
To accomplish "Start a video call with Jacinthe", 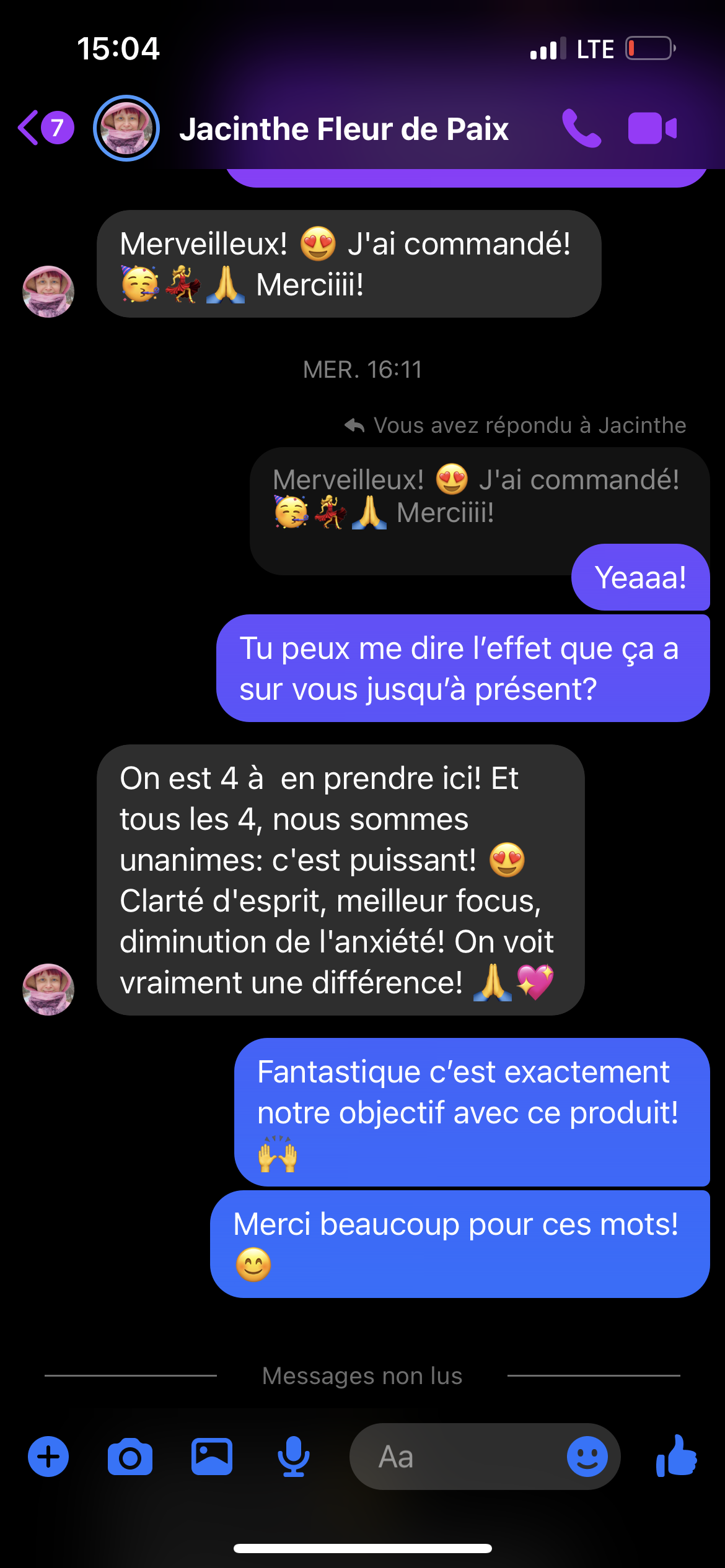I will (652, 129).
